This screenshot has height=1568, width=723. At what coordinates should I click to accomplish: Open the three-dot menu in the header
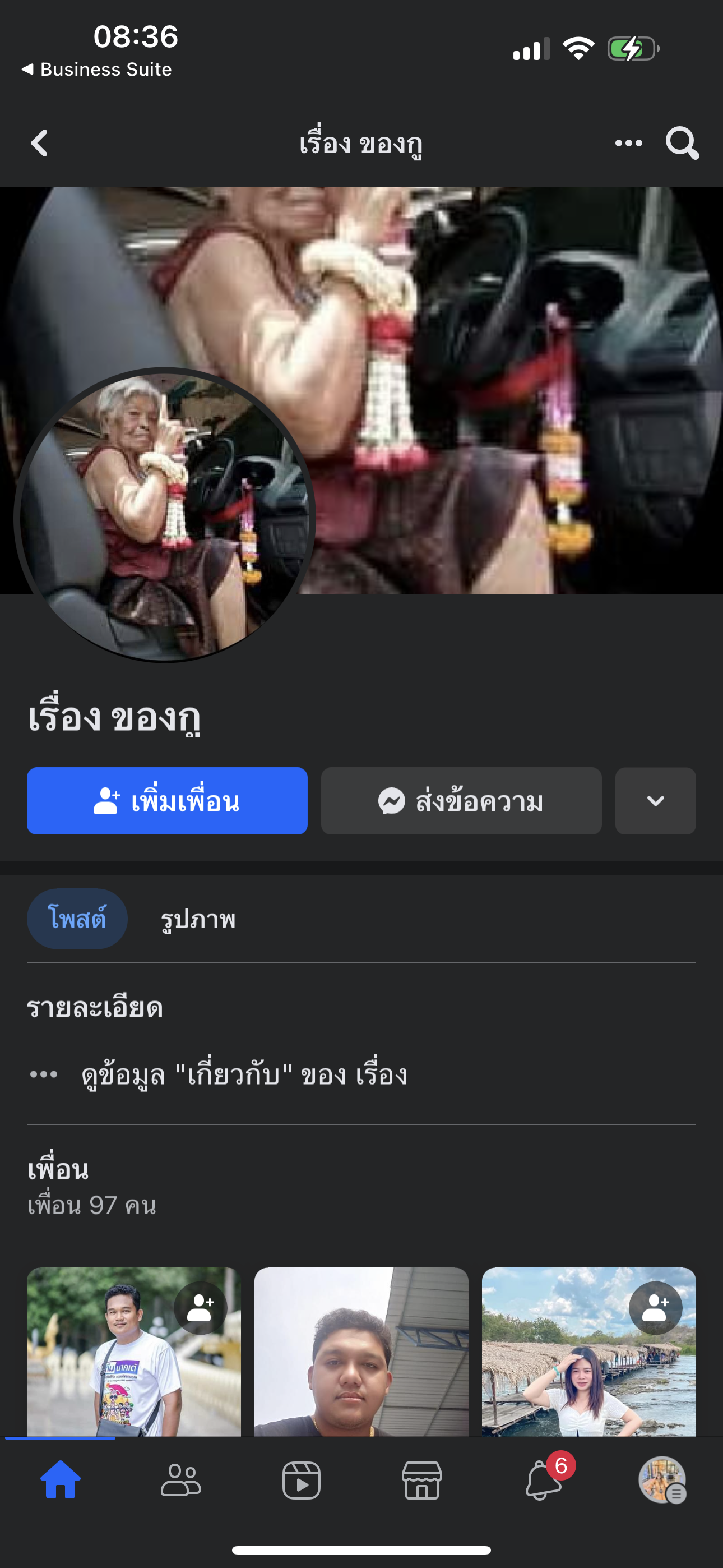[x=628, y=144]
